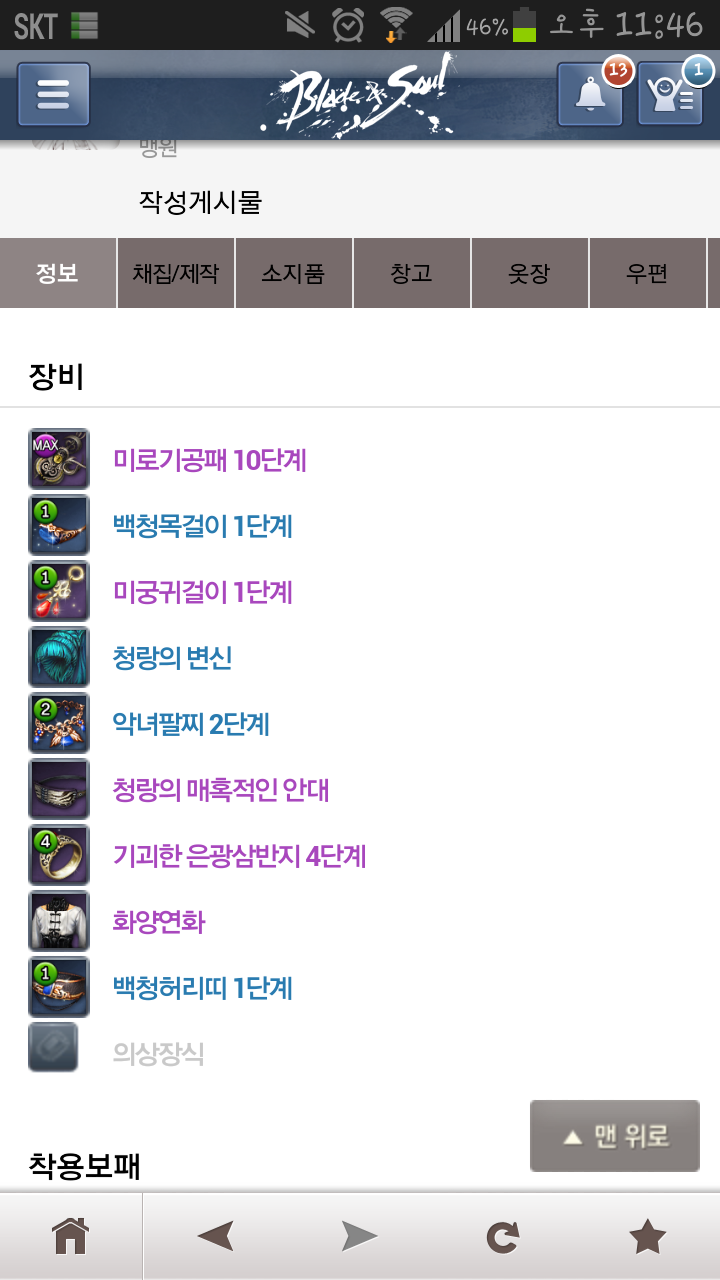Reload the current page
Screen dimensions: 720x1280
503,1237
